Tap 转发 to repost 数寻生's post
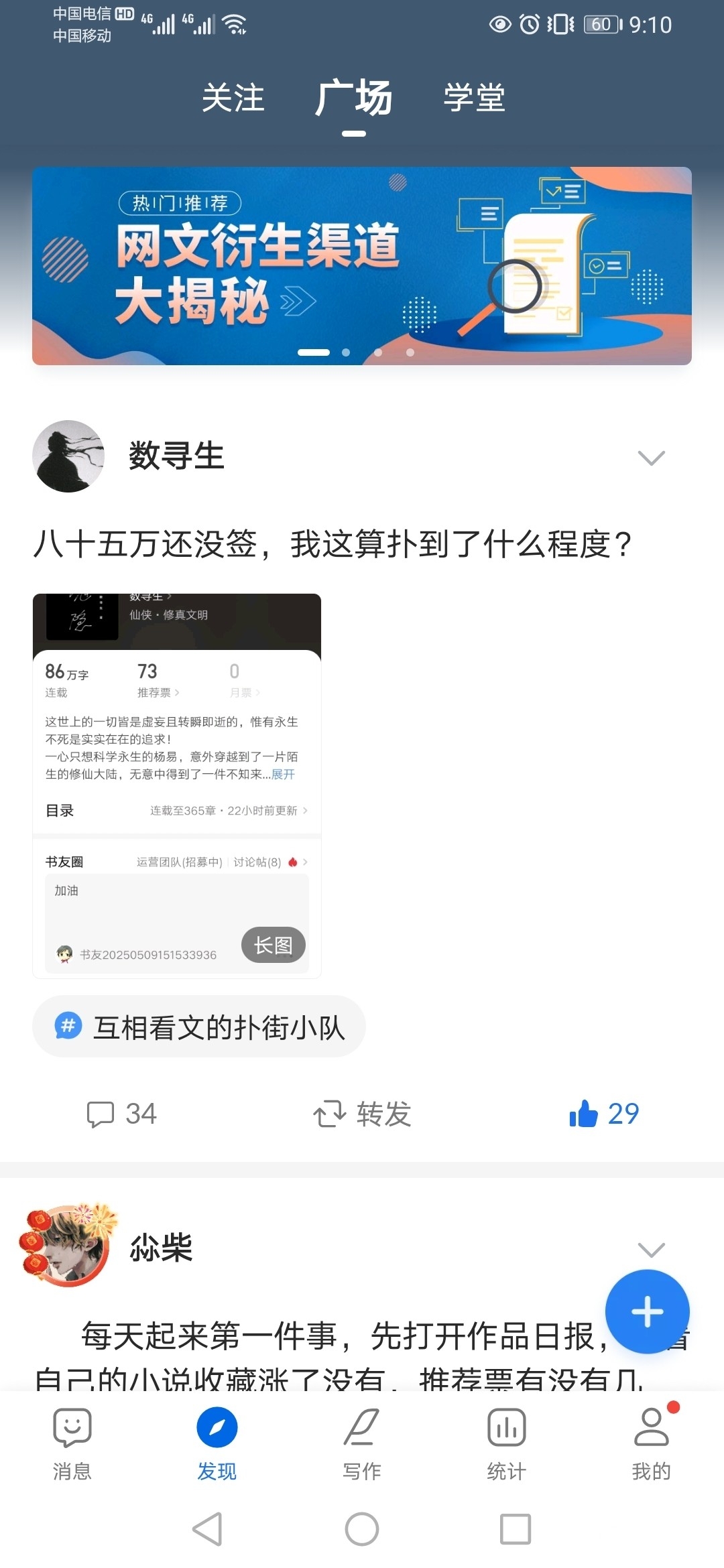Viewport: 724px width, 1568px height. pyautogui.click(x=362, y=1114)
